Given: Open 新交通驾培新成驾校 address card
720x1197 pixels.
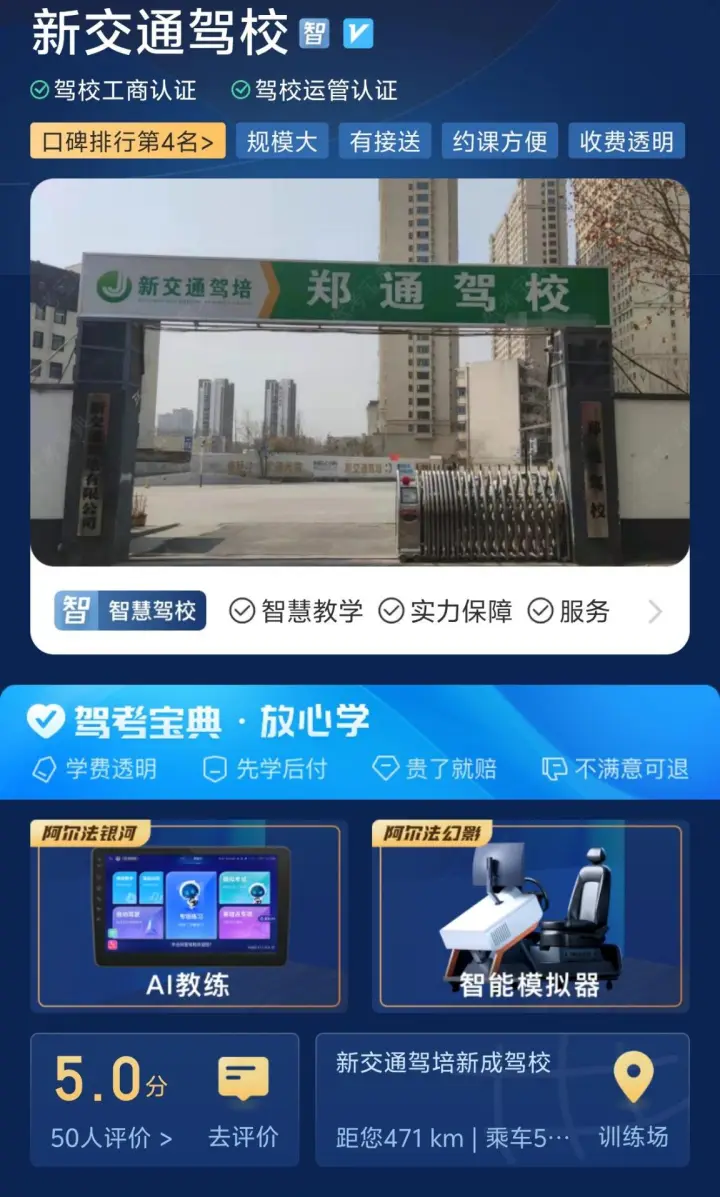Looking at the screenshot, I should 502,1099.
